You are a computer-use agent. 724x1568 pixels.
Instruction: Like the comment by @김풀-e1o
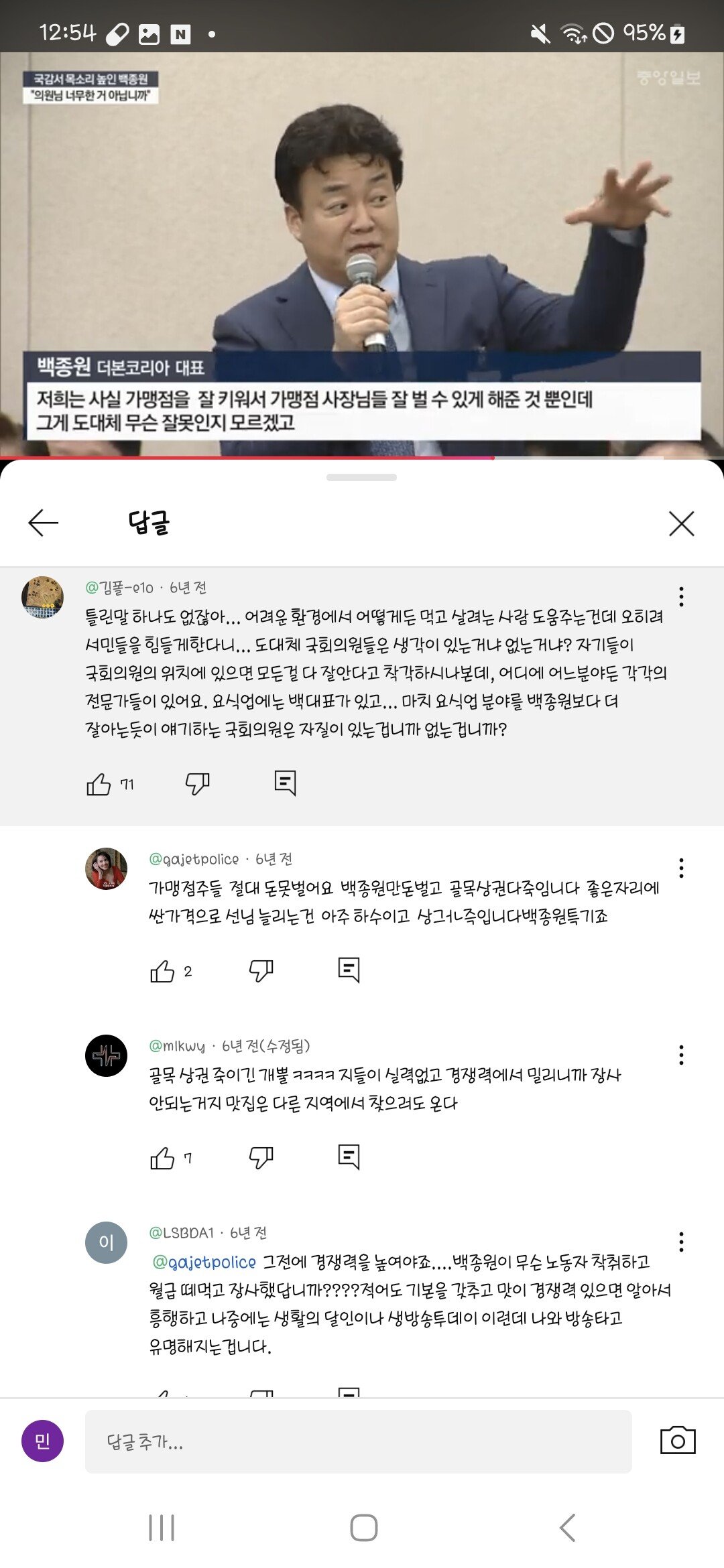click(99, 783)
